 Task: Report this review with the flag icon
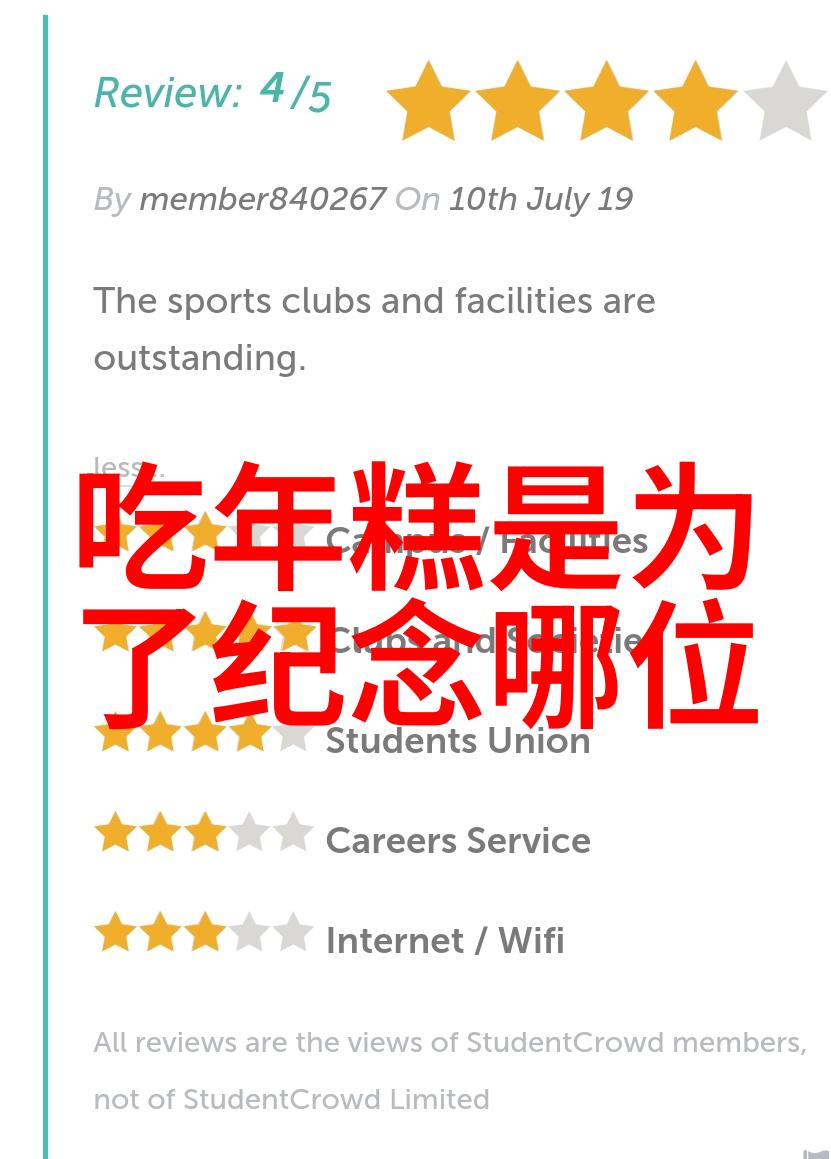click(817, 1152)
